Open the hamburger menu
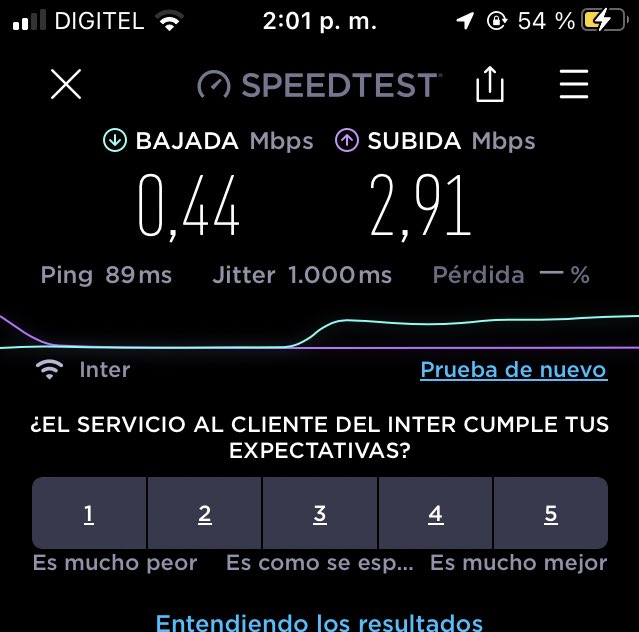Image resolution: width=639 pixels, height=632 pixels. point(574,85)
